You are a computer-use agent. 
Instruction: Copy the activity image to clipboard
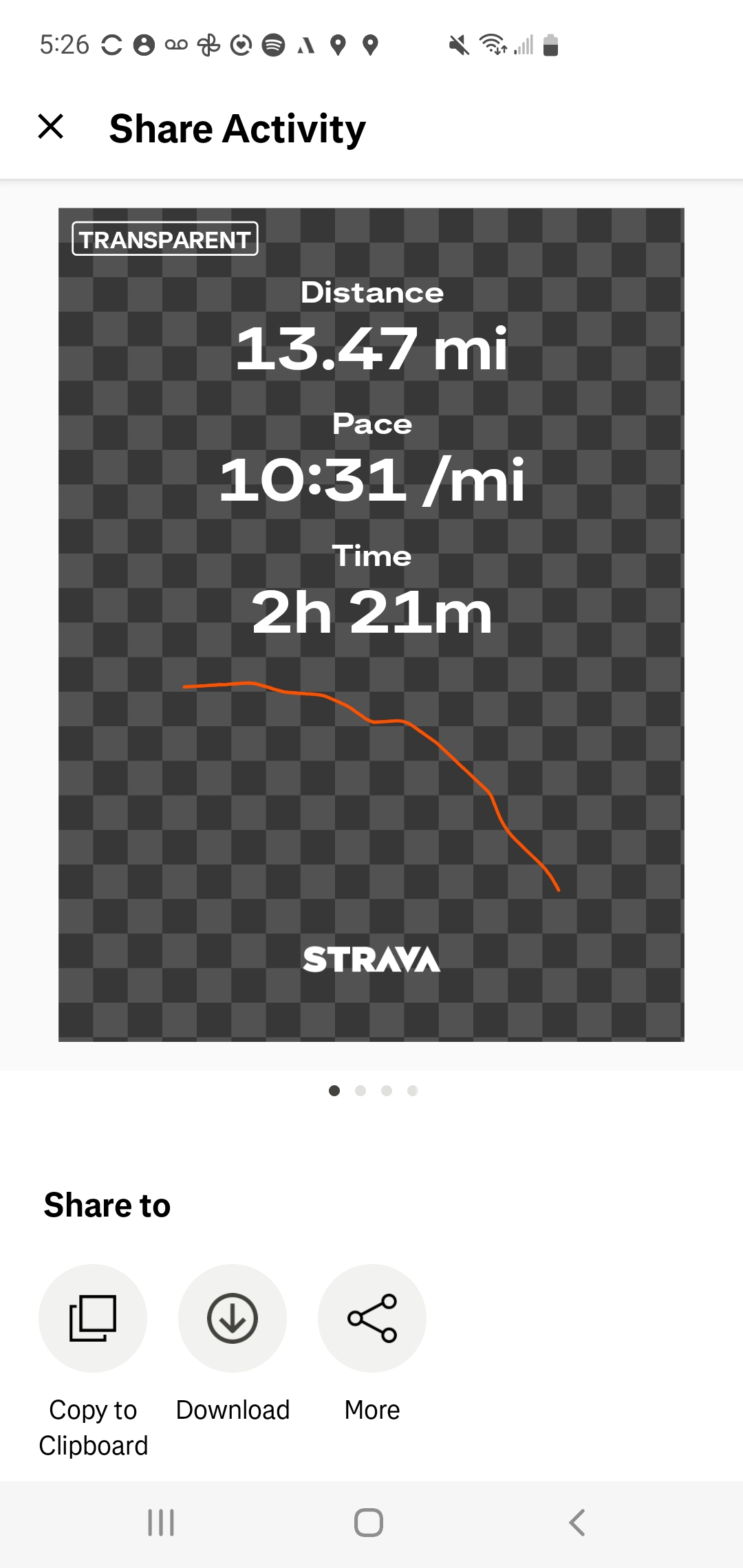[93, 1318]
